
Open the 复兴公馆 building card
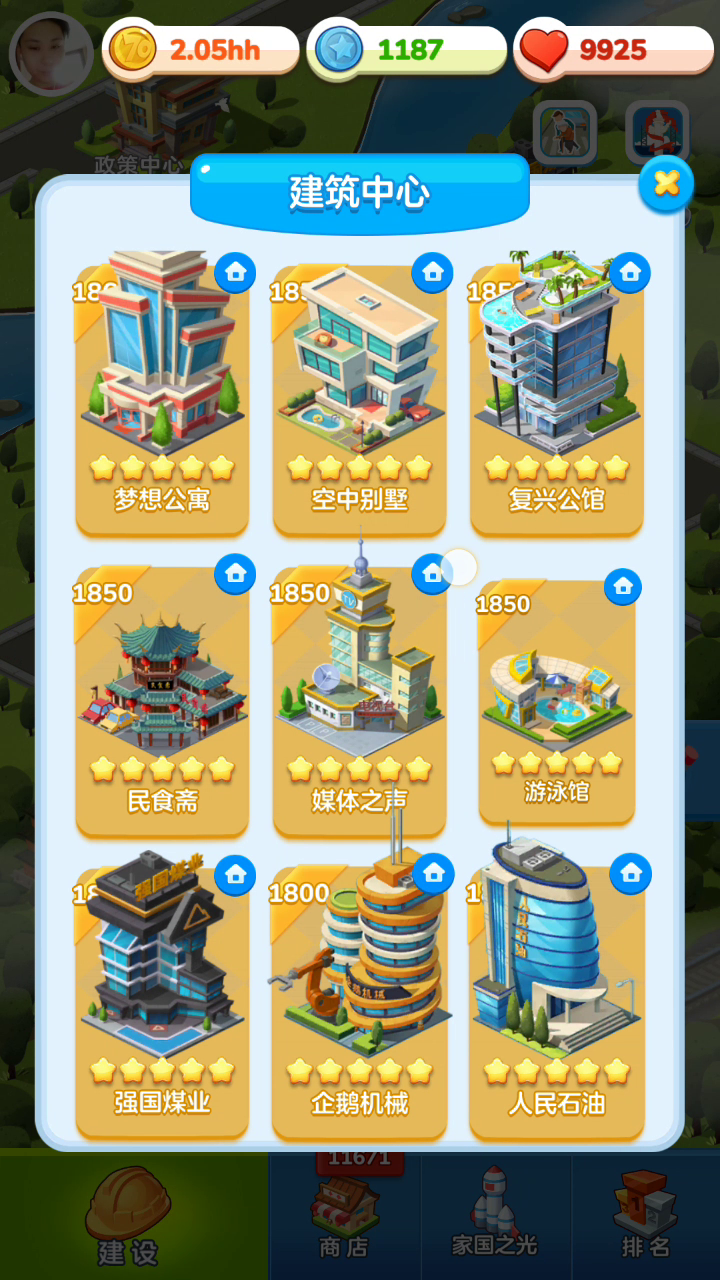click(x=556, y=397)
